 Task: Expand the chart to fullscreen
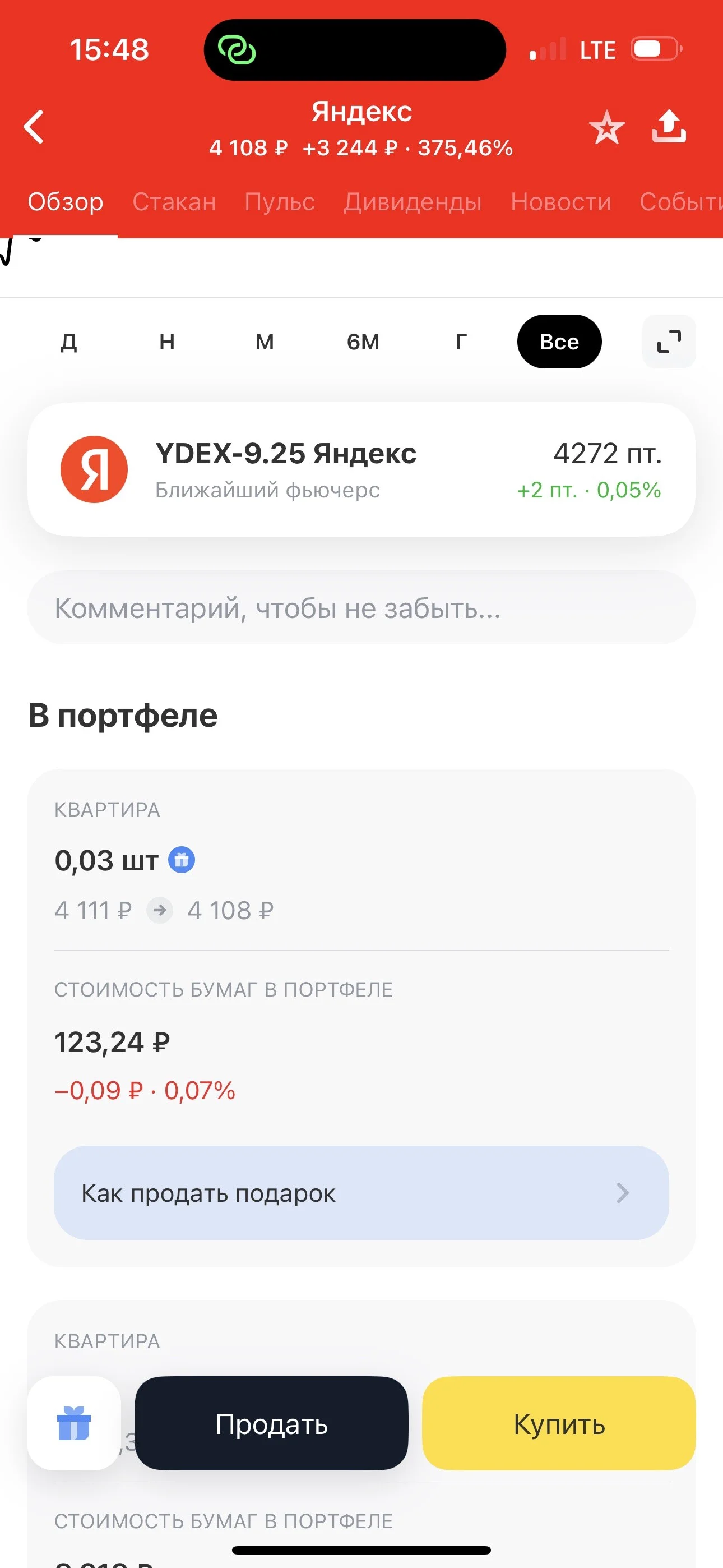669,342
